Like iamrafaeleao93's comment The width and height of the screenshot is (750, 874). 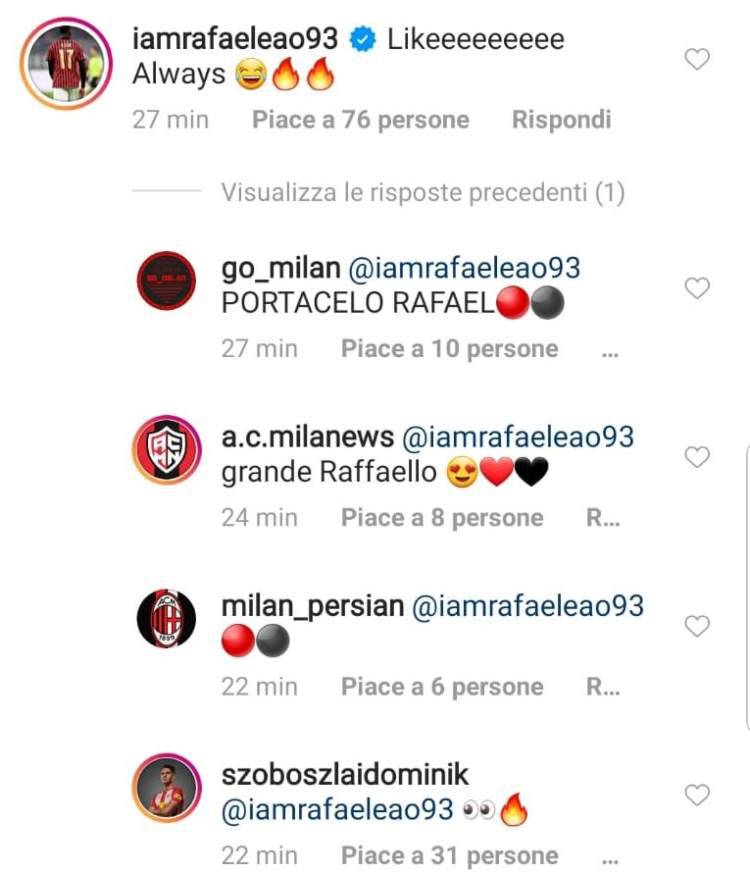click(696, 60)
